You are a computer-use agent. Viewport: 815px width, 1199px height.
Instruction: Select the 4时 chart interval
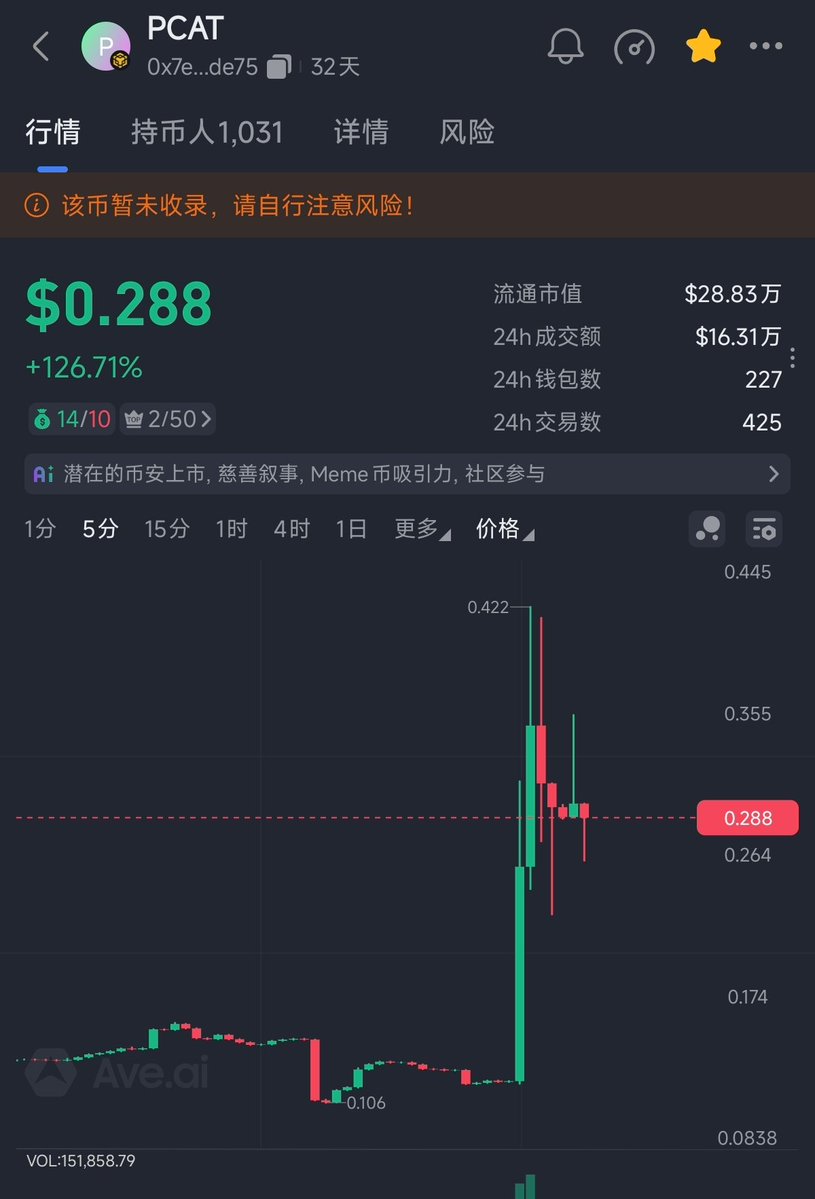[x=292, y=529]
